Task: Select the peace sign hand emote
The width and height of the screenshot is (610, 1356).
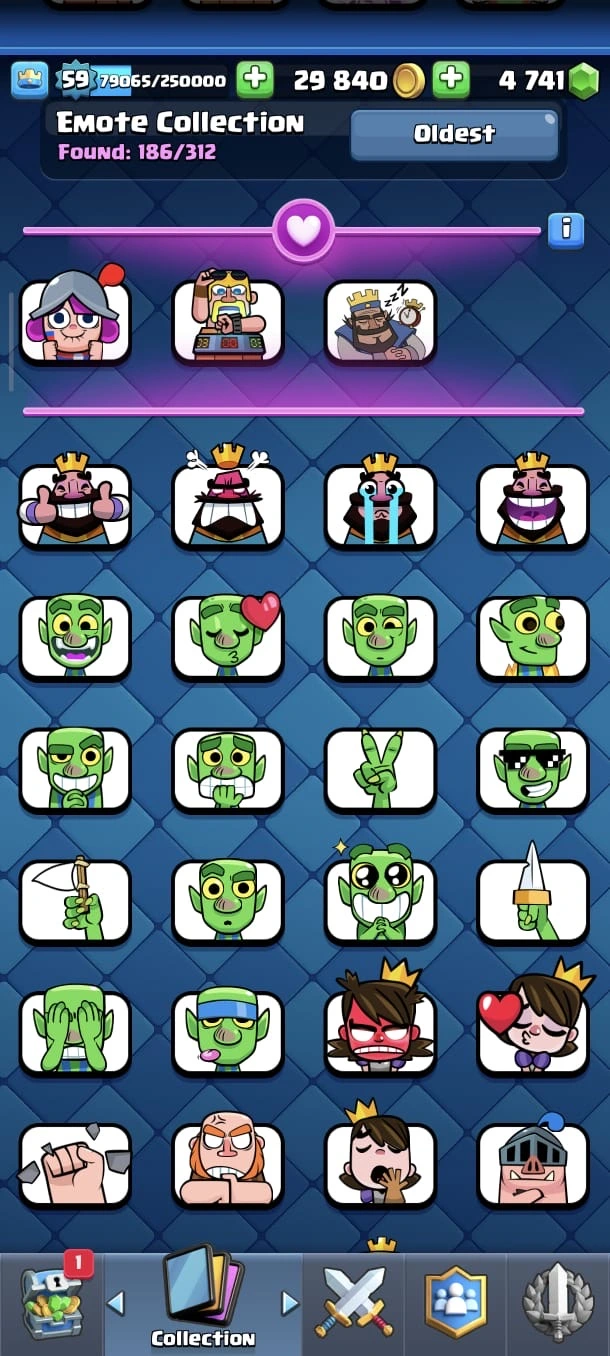Action: pyautogui.click(x=380, y=769)
